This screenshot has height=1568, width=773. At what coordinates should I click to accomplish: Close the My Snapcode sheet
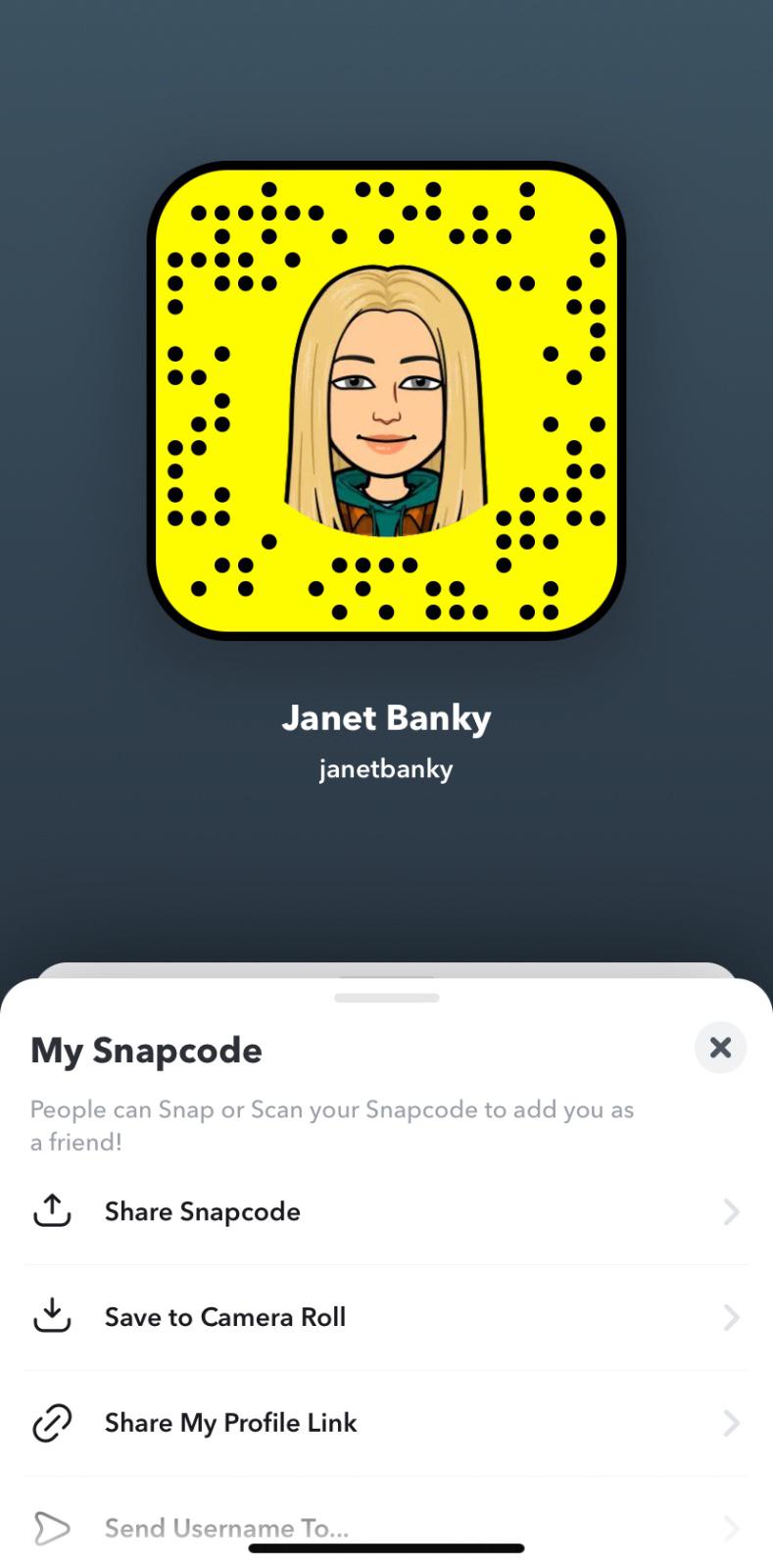pyautogui.click(x=720, y=1048)
